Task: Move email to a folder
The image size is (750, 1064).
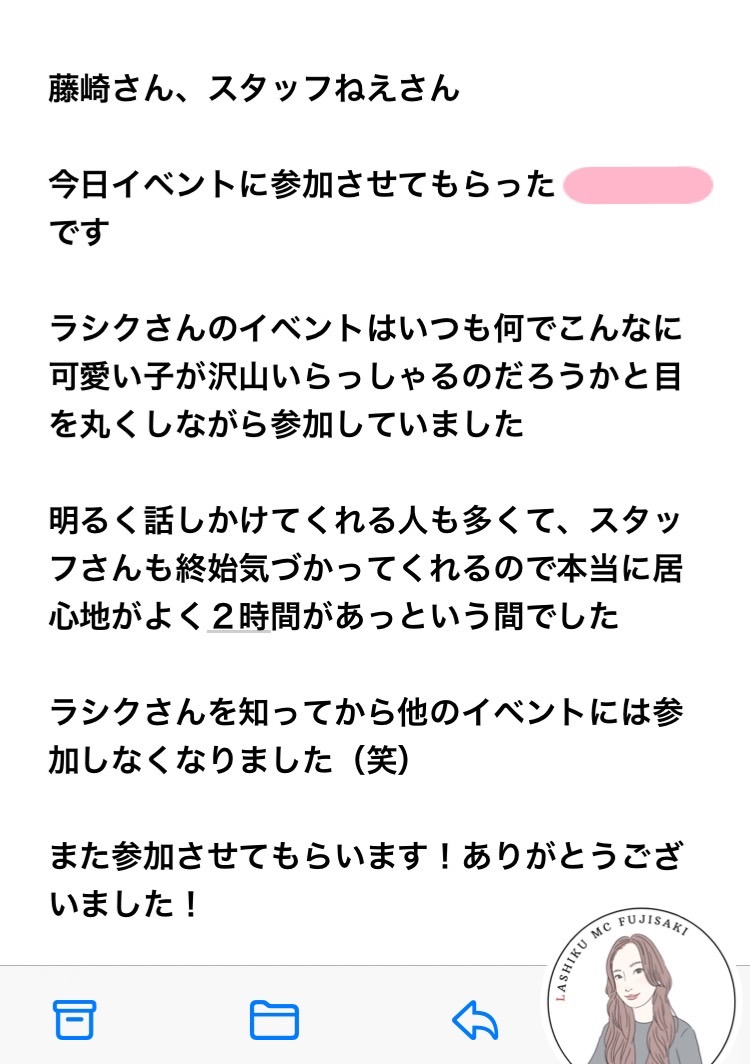Action: click(x=274, y=1019)
